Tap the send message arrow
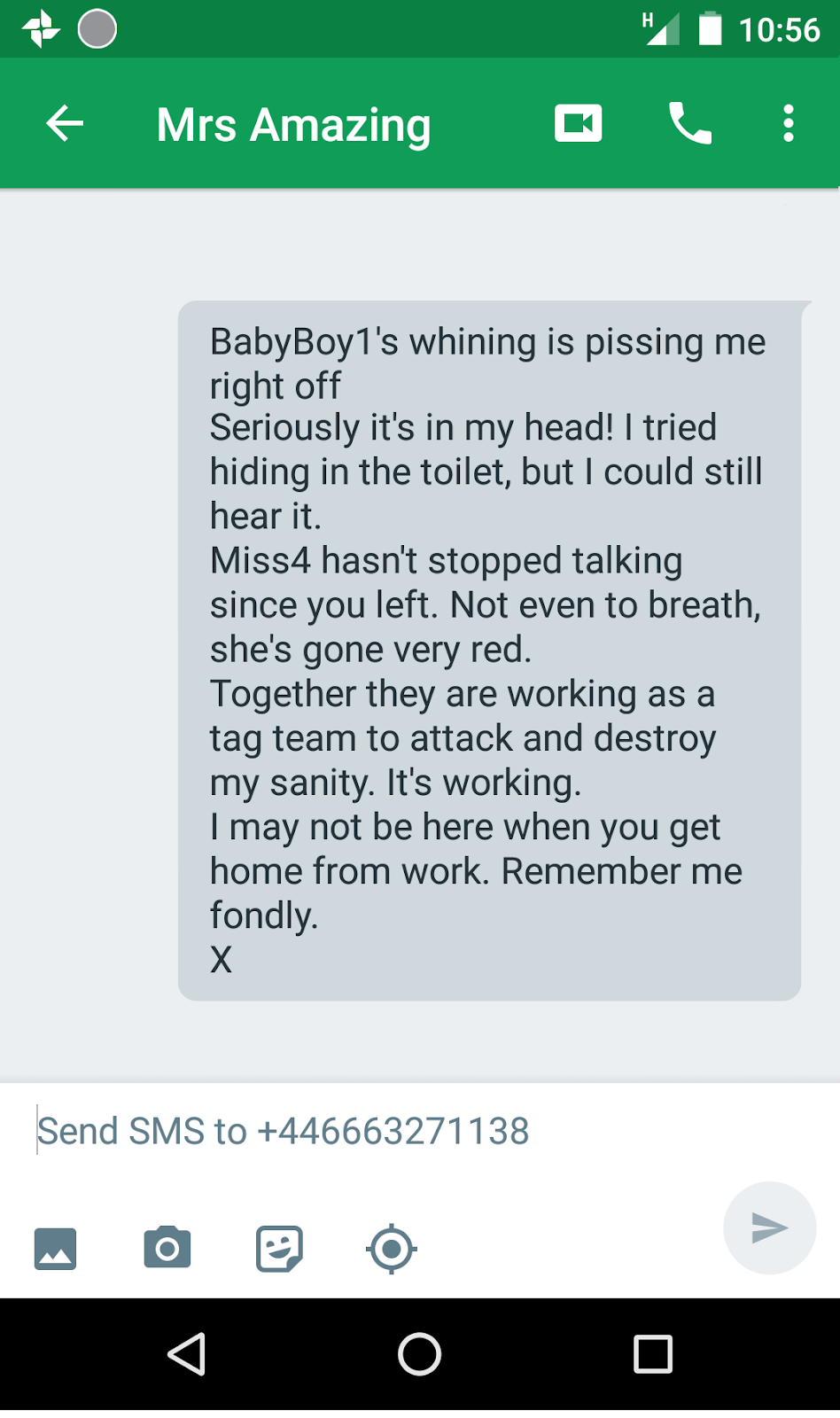 click(x=769, y=1227)
